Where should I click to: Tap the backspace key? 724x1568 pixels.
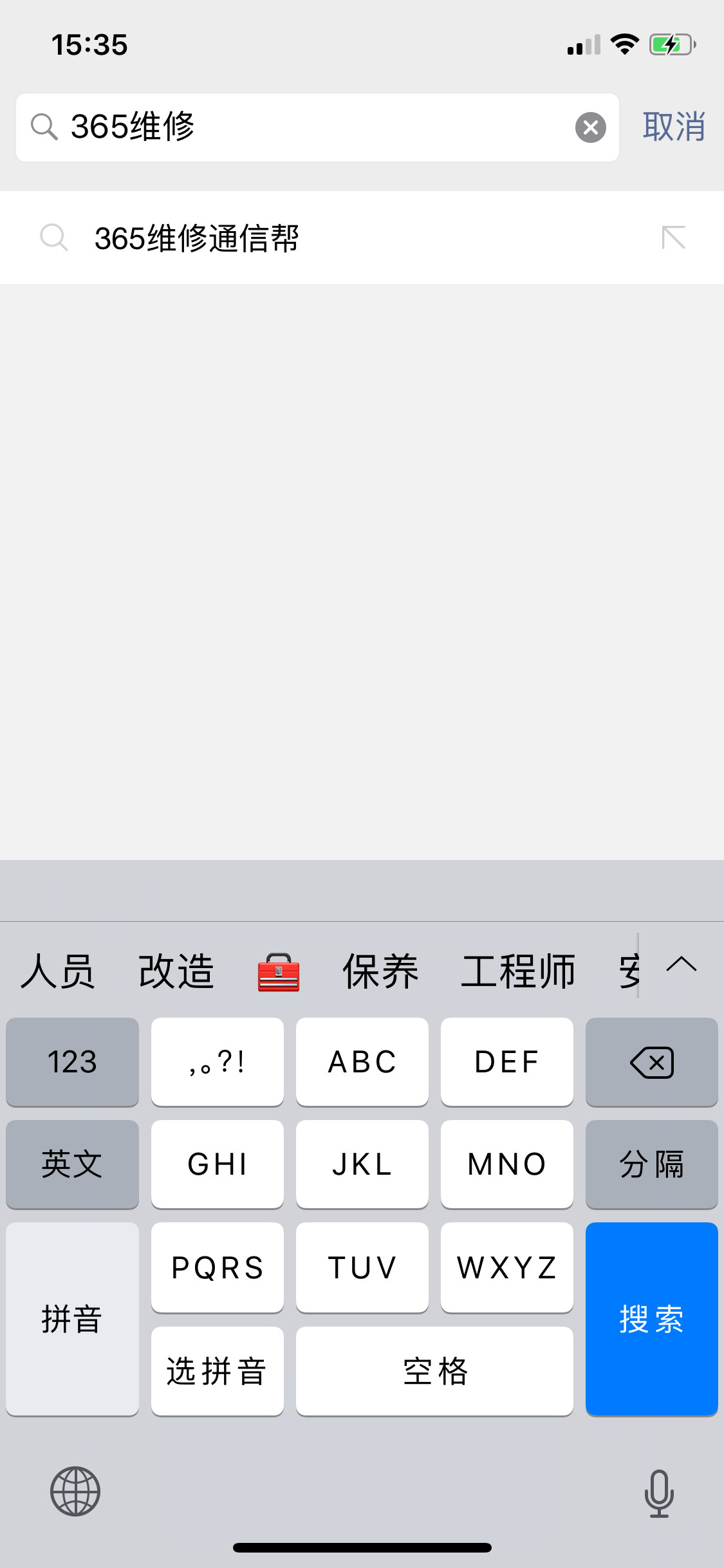click(651, 1062)
